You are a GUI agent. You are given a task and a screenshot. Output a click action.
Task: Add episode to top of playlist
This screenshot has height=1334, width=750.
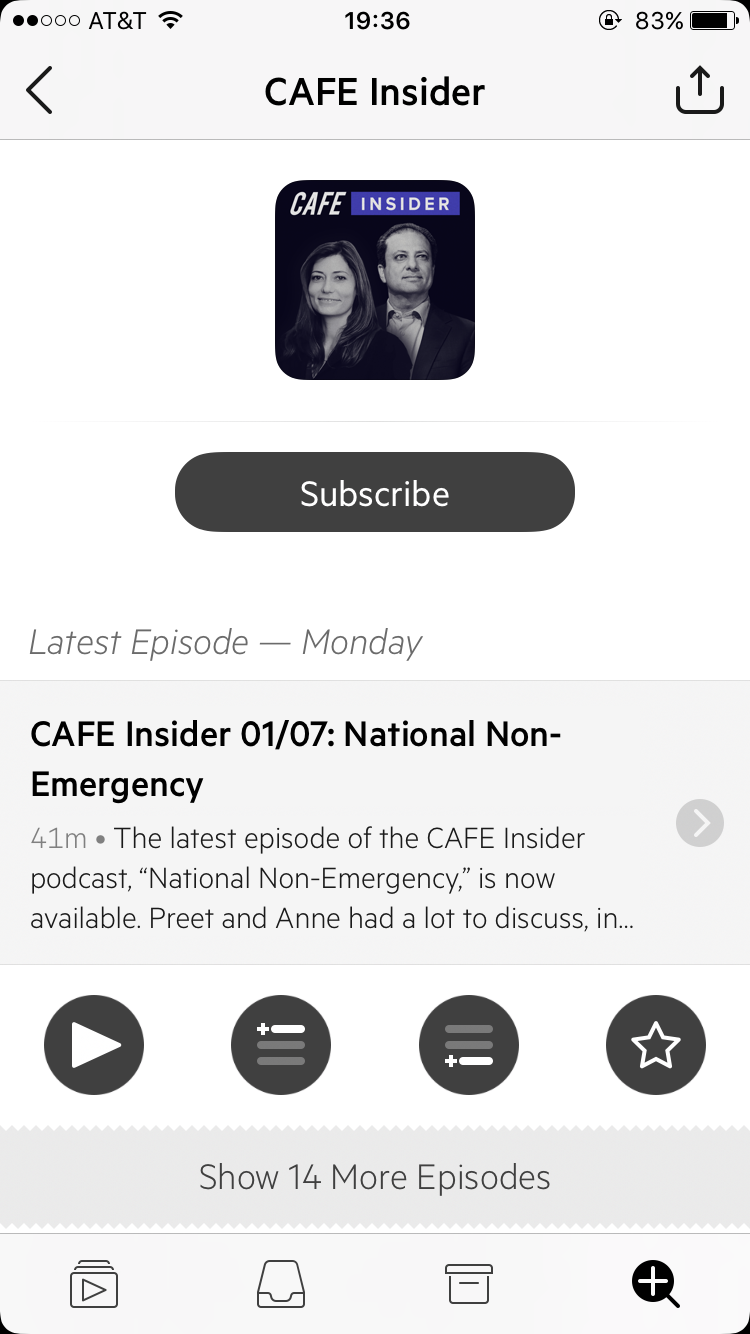pyautogui.click(x=281, y=1045)
